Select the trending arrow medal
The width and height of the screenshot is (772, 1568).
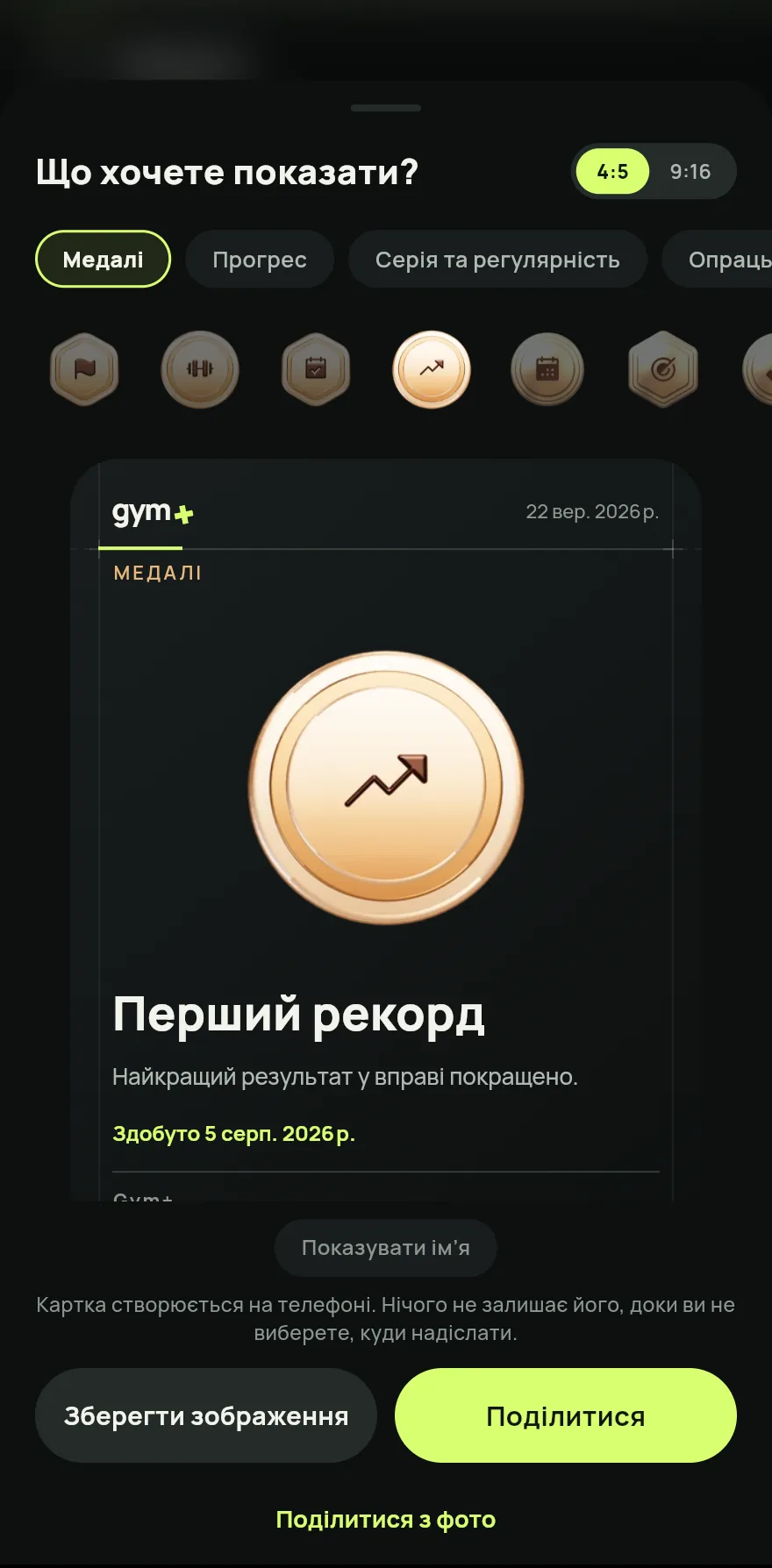click(x=432, y=369)
